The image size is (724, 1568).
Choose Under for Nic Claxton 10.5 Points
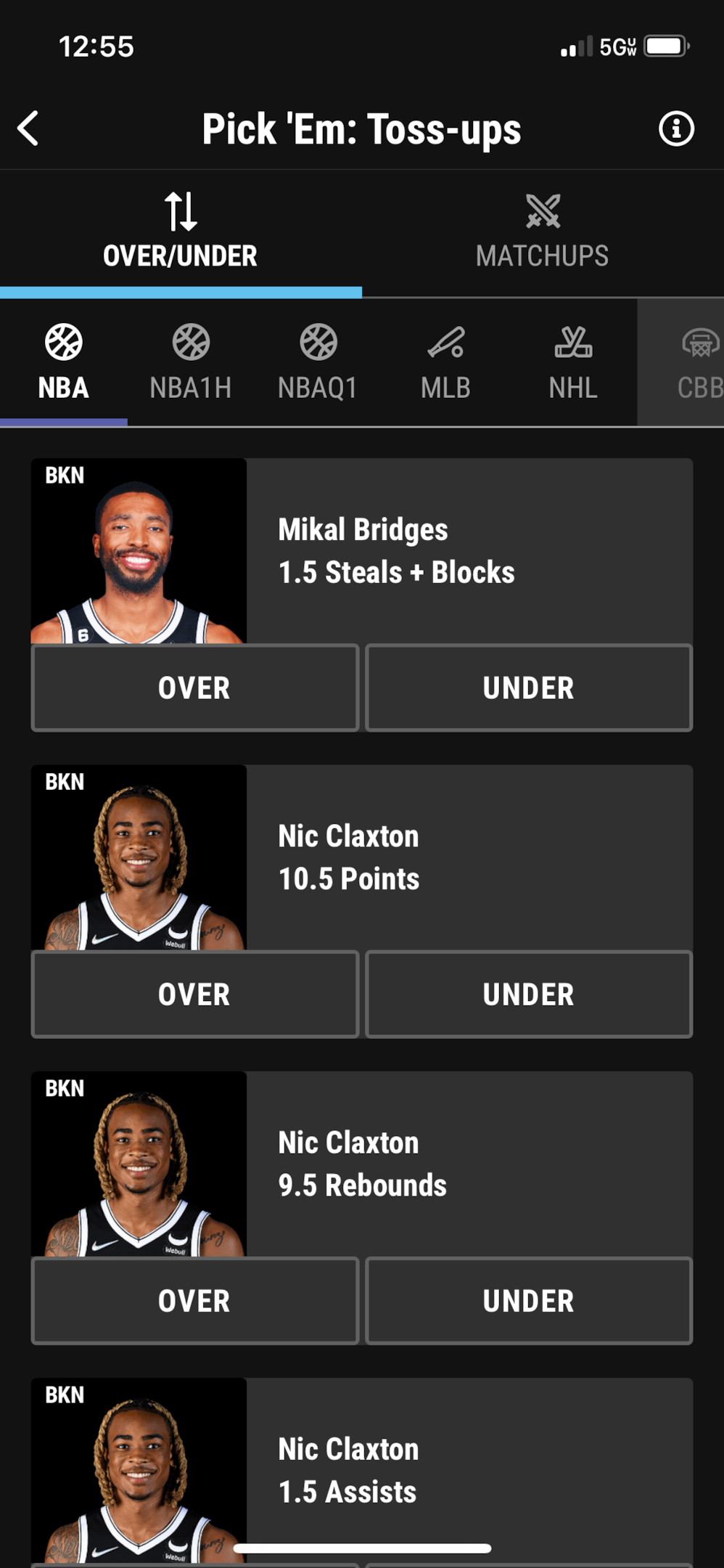[529, 994]
